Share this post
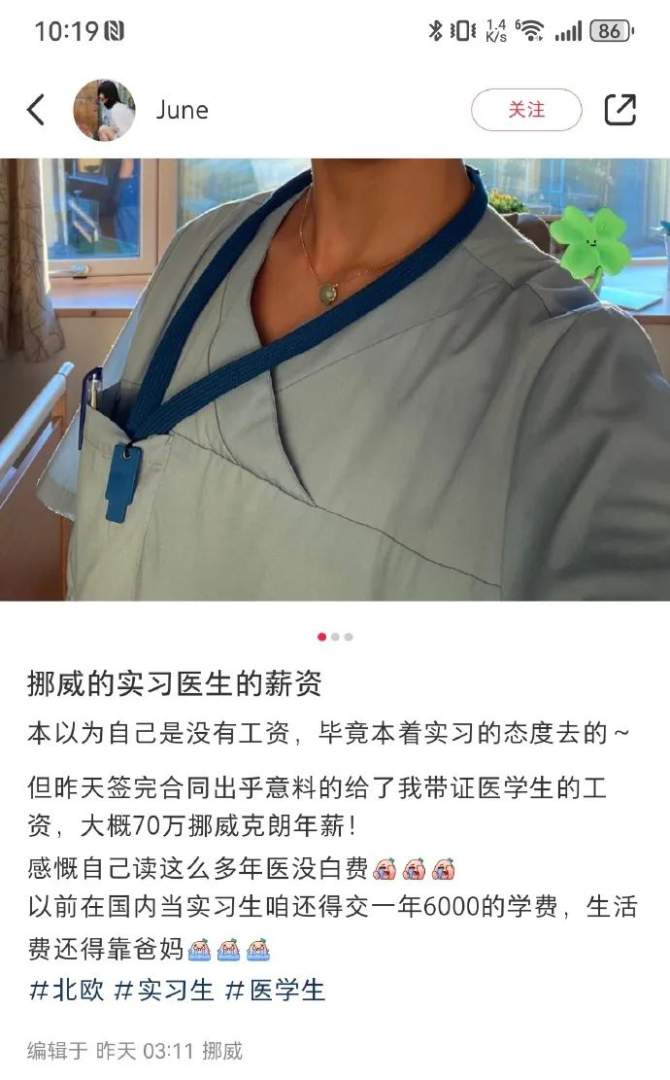This screenshot has height=1080, width=670. (620, 110)
